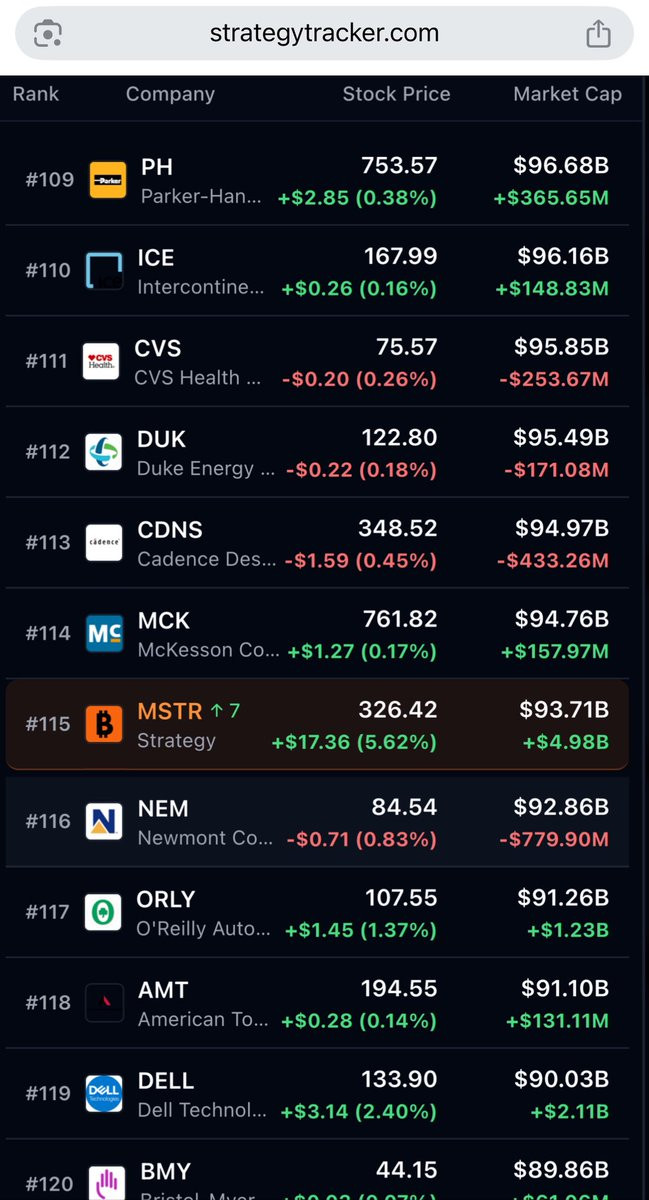This screenshot has width=649, height=1200.
Task: Sort by the Stock Price column header
Action: click(x=396, y=94)
